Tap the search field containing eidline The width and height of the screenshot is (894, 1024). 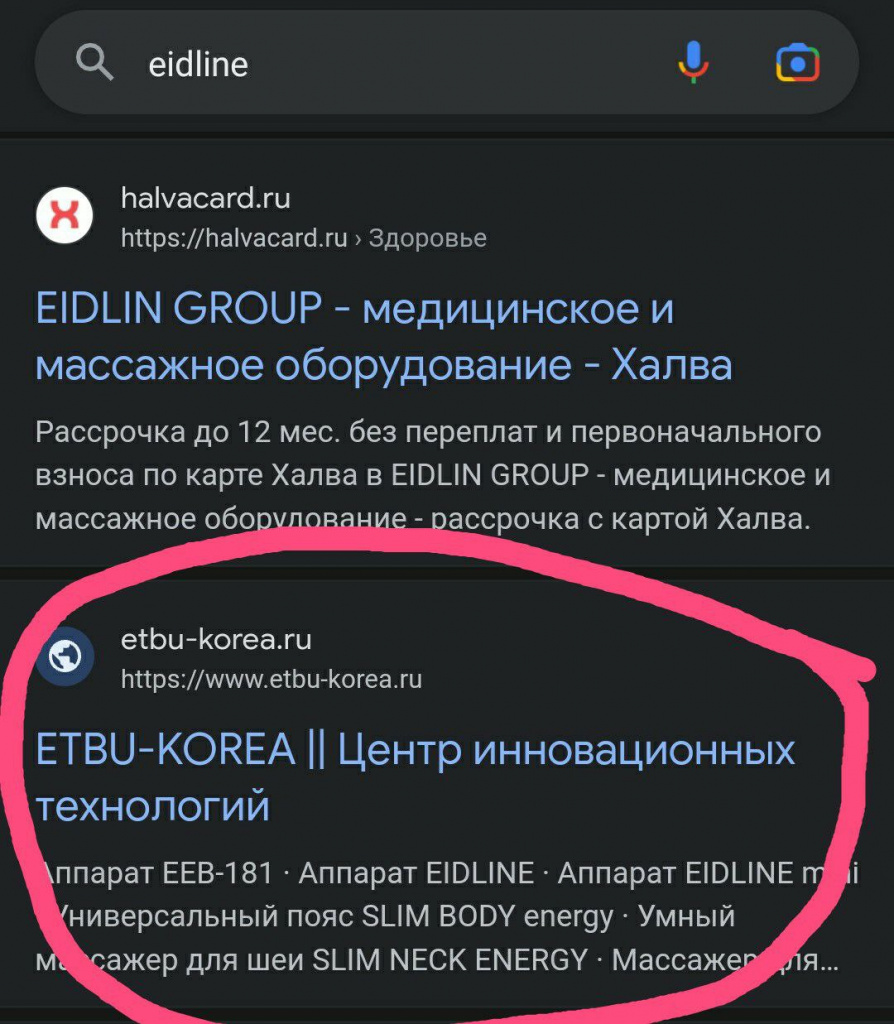(x=380, y=64)
